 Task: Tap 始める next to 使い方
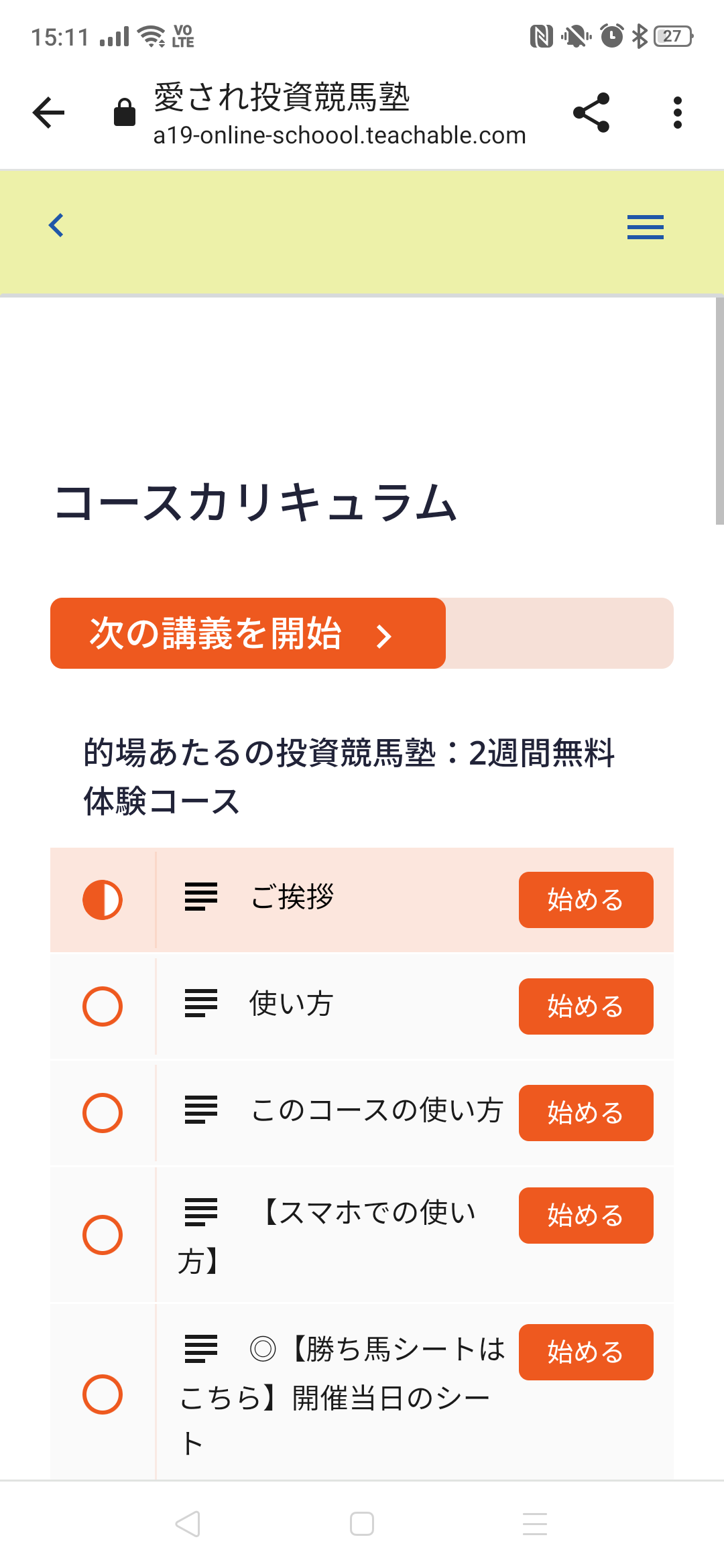point(586,1006)
